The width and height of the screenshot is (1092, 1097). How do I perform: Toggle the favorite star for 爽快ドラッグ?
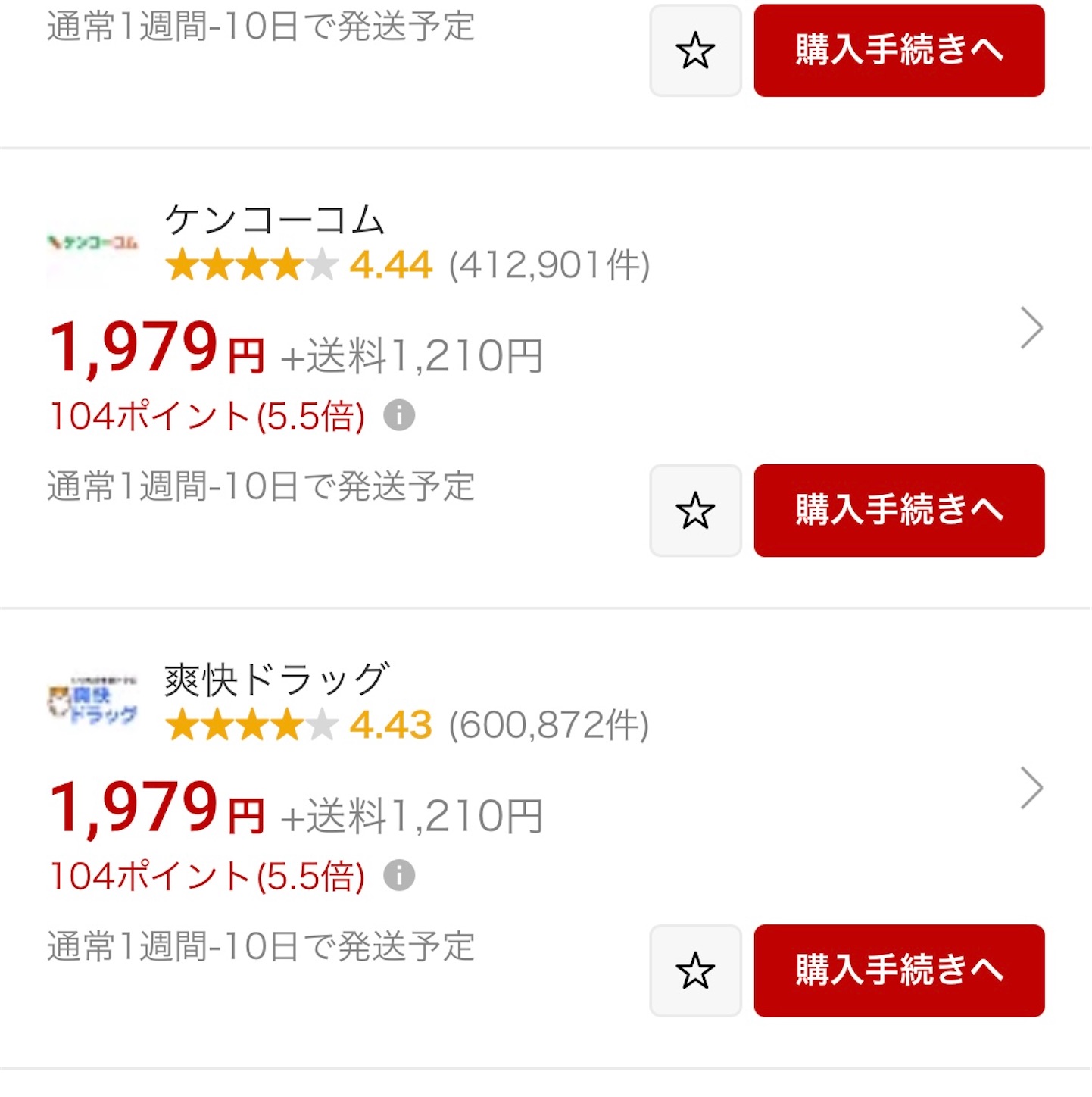click(694, 972)
